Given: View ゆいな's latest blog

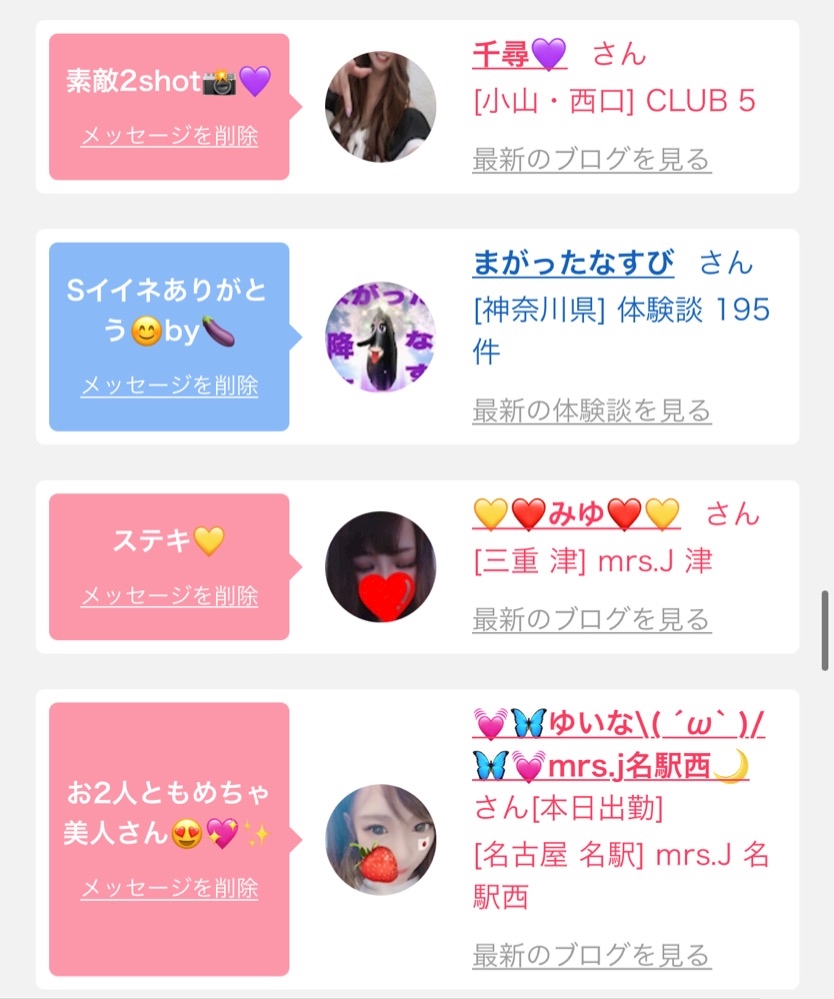Looking at the screenshot, I should 591,954.
